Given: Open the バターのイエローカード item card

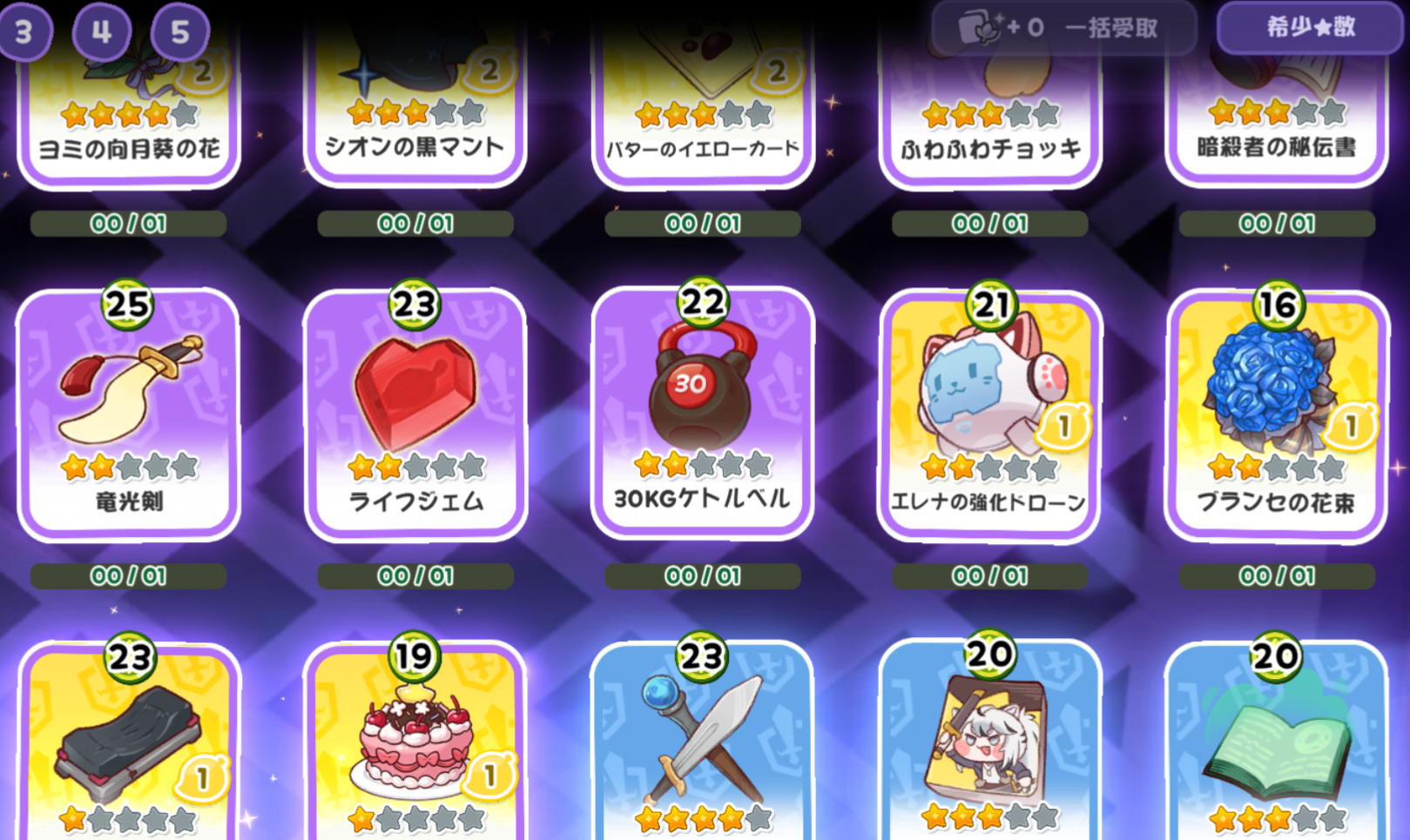Looking at the screenshot, I should 703,104.
